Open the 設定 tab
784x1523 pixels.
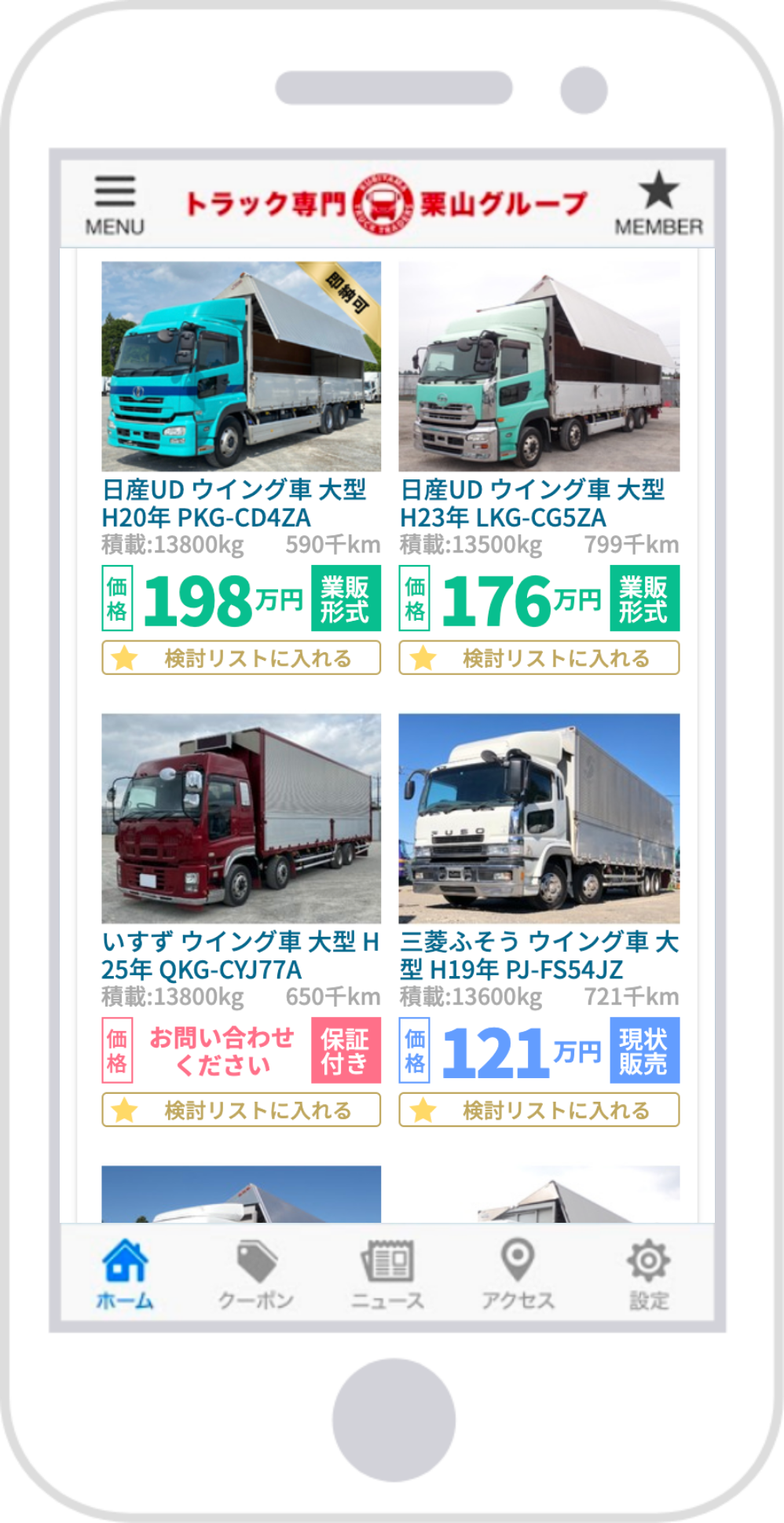click(649, 1275)
